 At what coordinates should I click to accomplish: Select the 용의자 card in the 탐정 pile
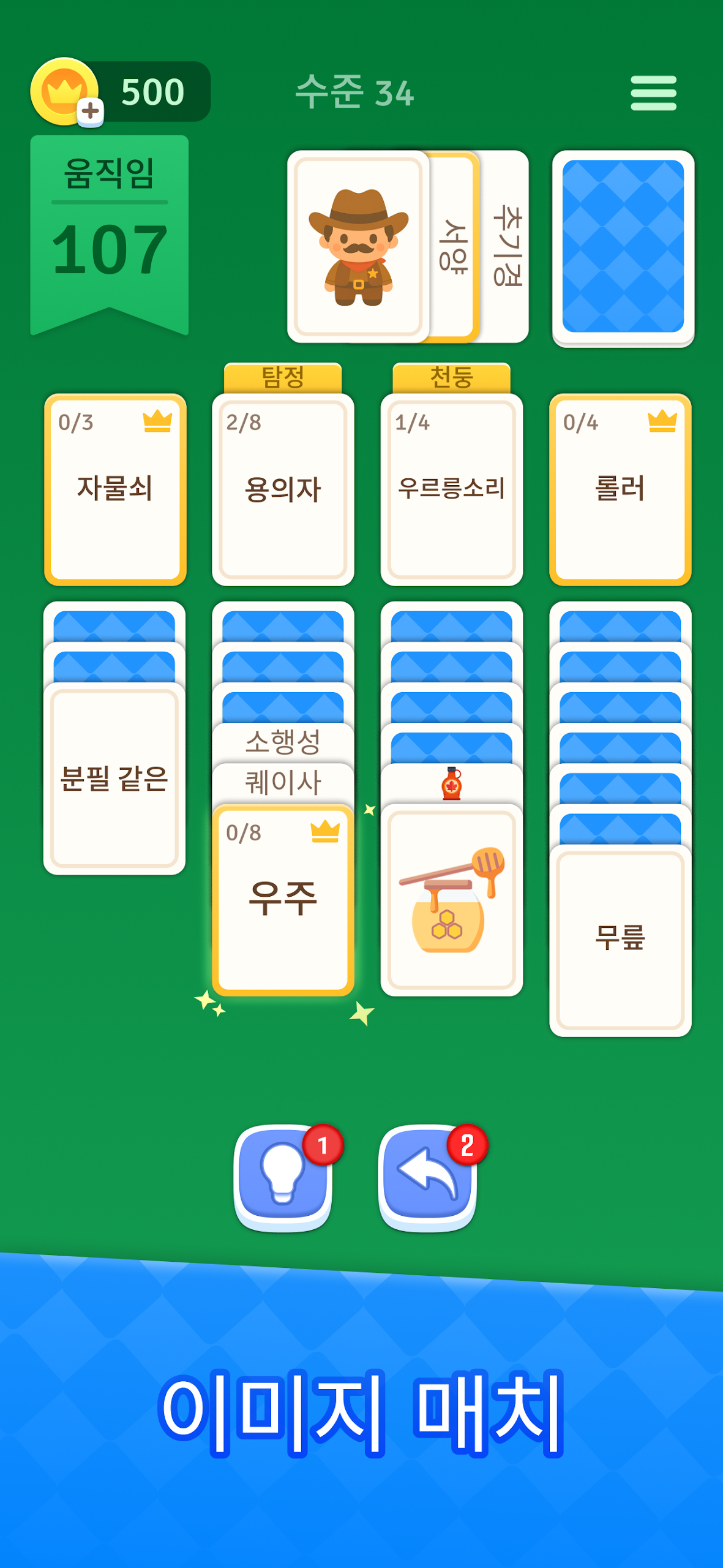283,489
